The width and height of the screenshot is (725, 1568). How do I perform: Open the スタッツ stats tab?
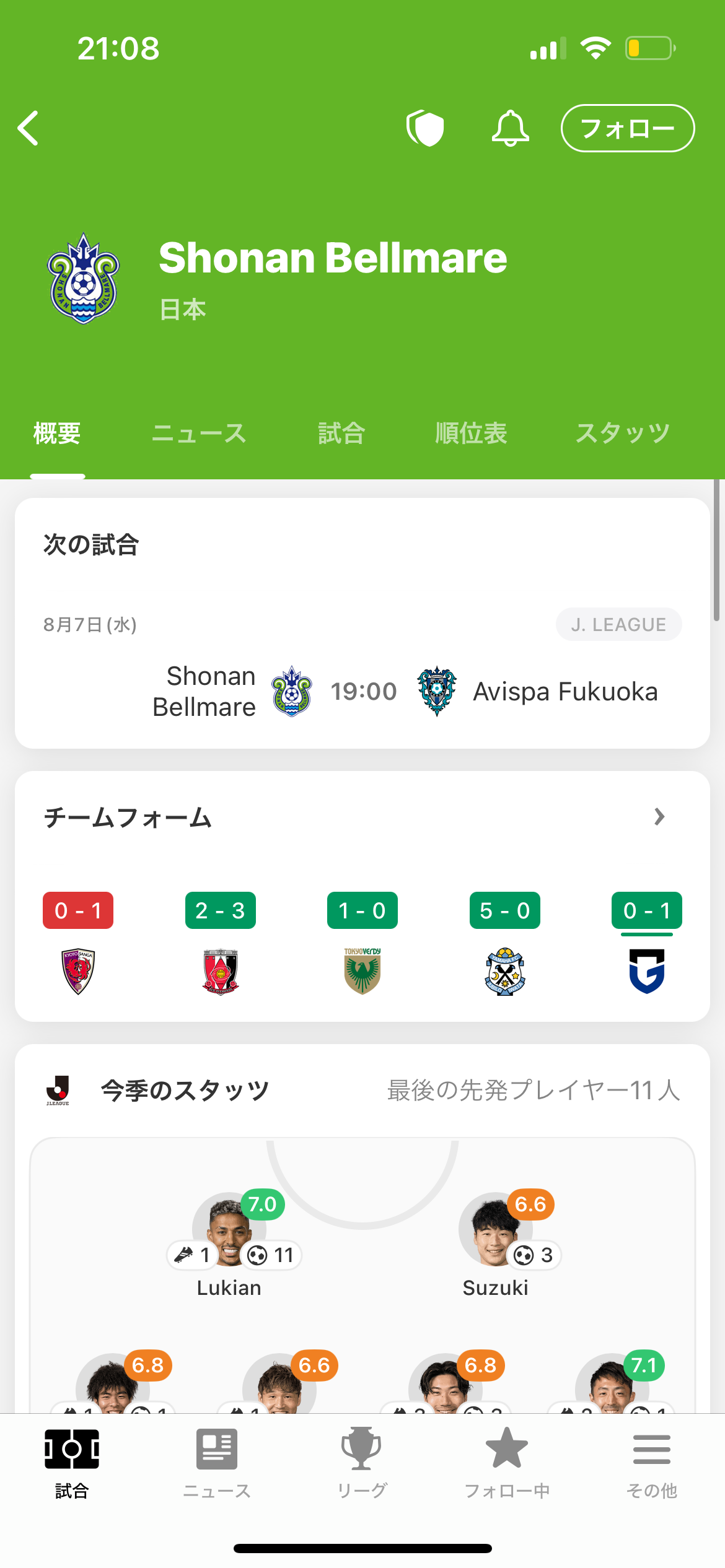[x=623, y=433]
